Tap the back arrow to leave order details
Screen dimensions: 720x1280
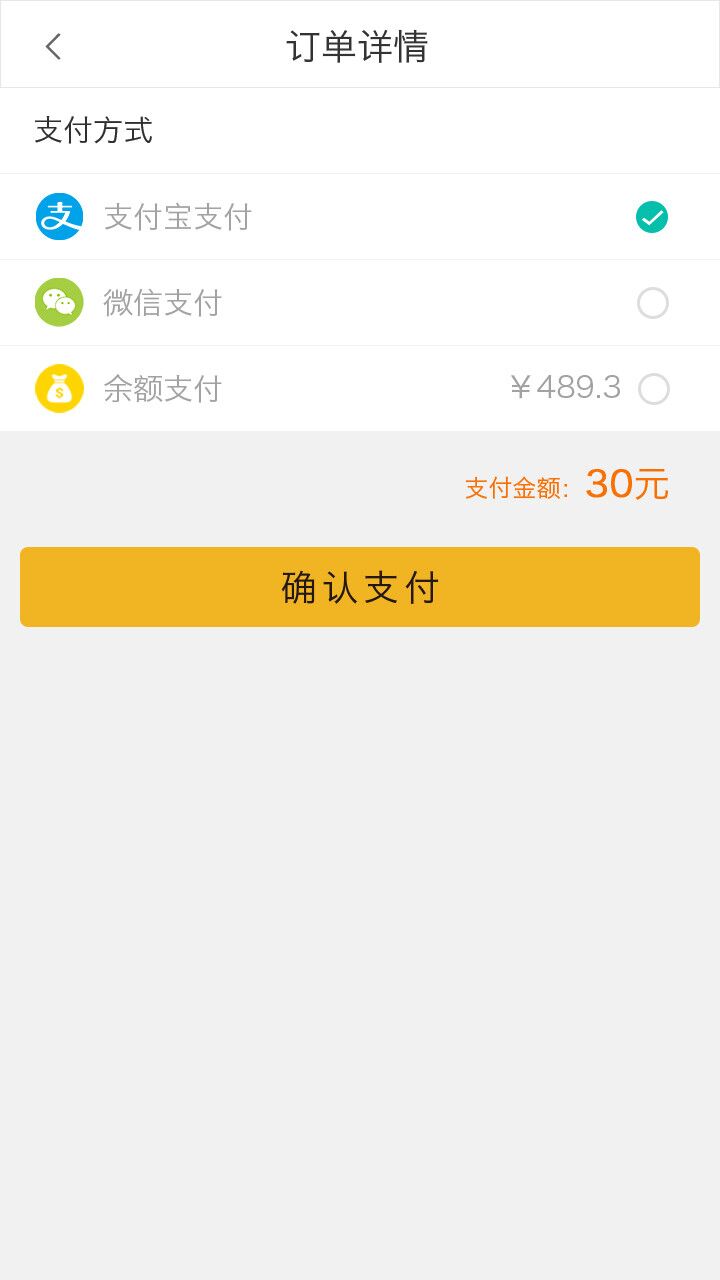coord(52,45)
